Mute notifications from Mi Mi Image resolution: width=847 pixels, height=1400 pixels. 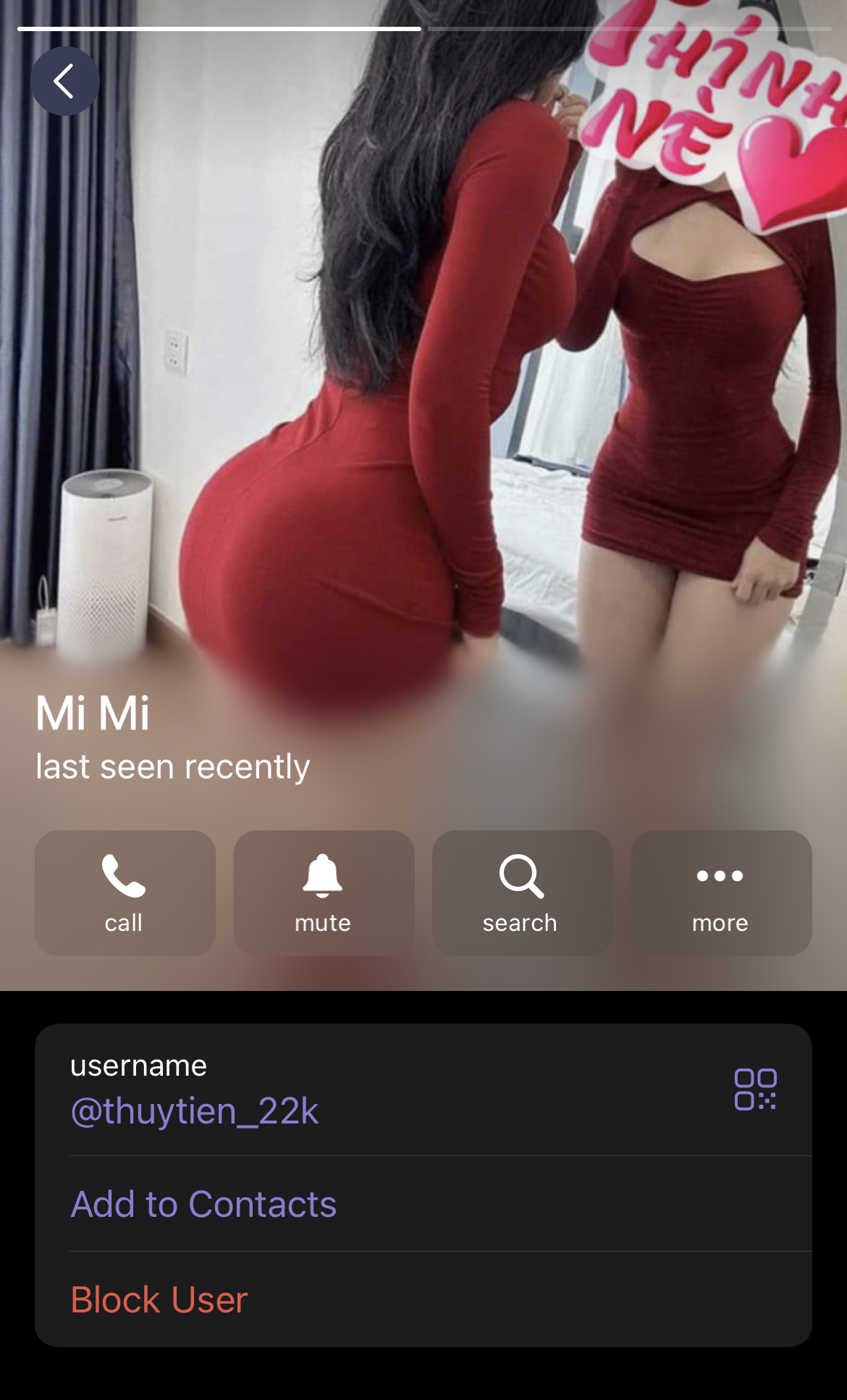pyautogui.click(x=323, y=893)
